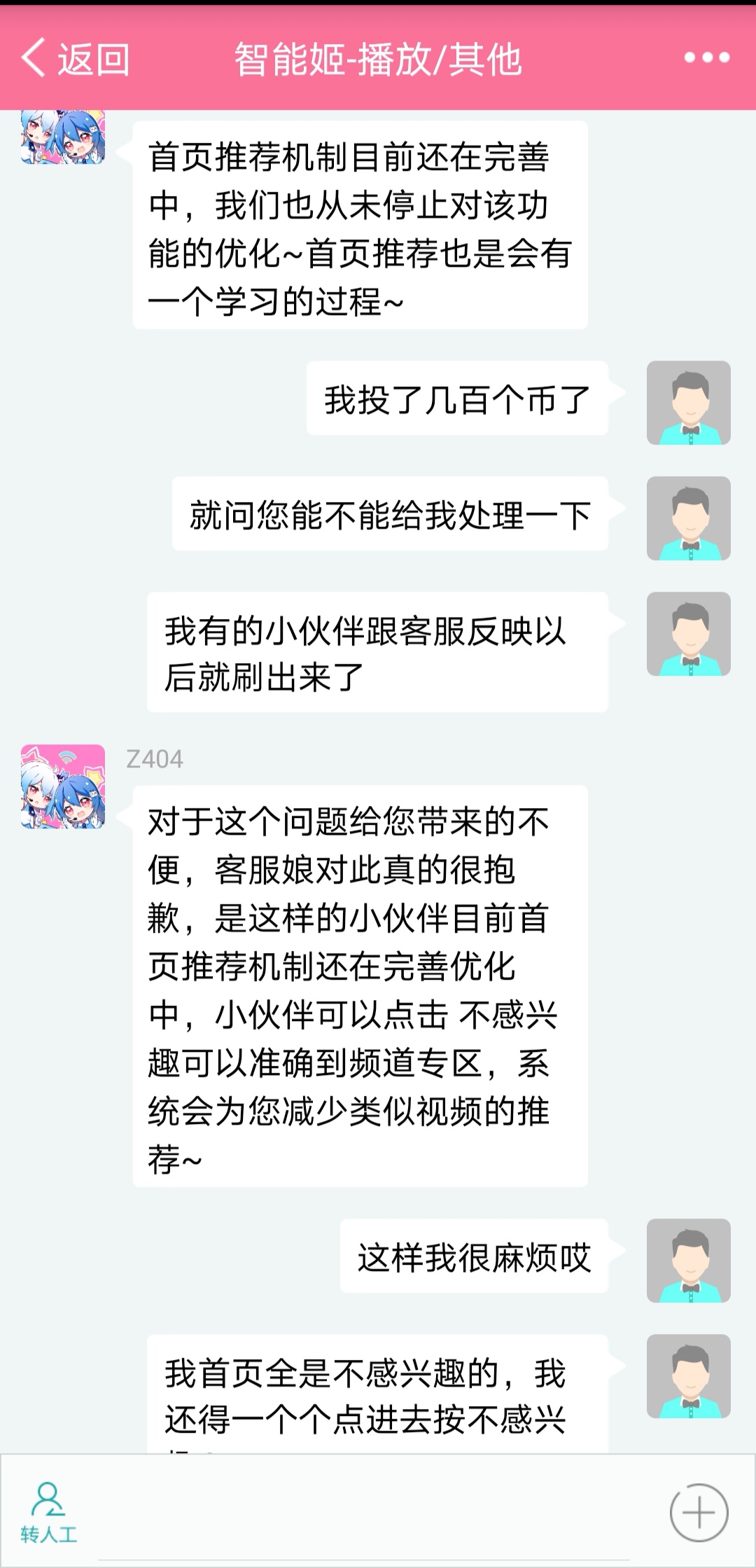Viewport: 756px width, 1568px height.
Task: Tap 转人工 to reach a human agent
Action: coord(48,1513)
